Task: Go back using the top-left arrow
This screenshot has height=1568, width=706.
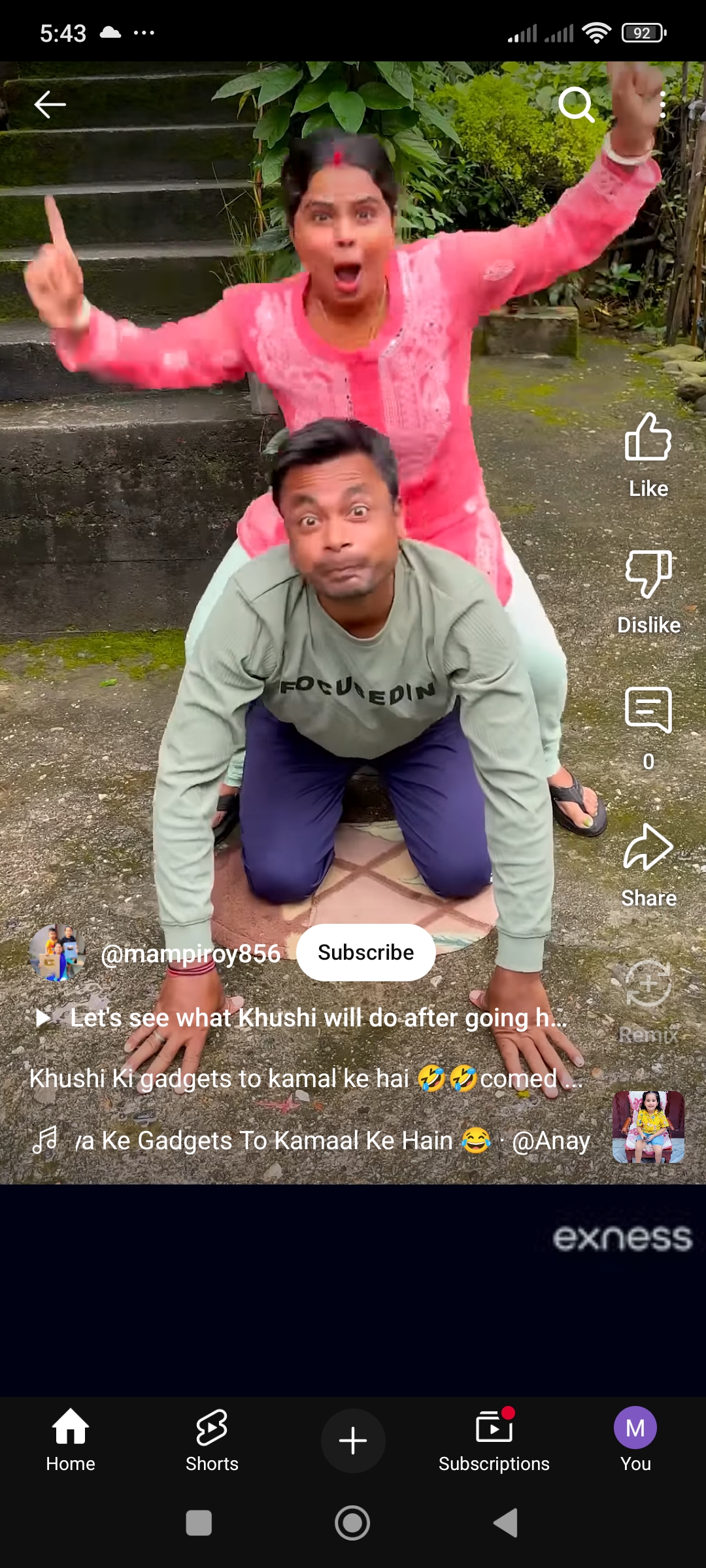Action: point(50,105)
